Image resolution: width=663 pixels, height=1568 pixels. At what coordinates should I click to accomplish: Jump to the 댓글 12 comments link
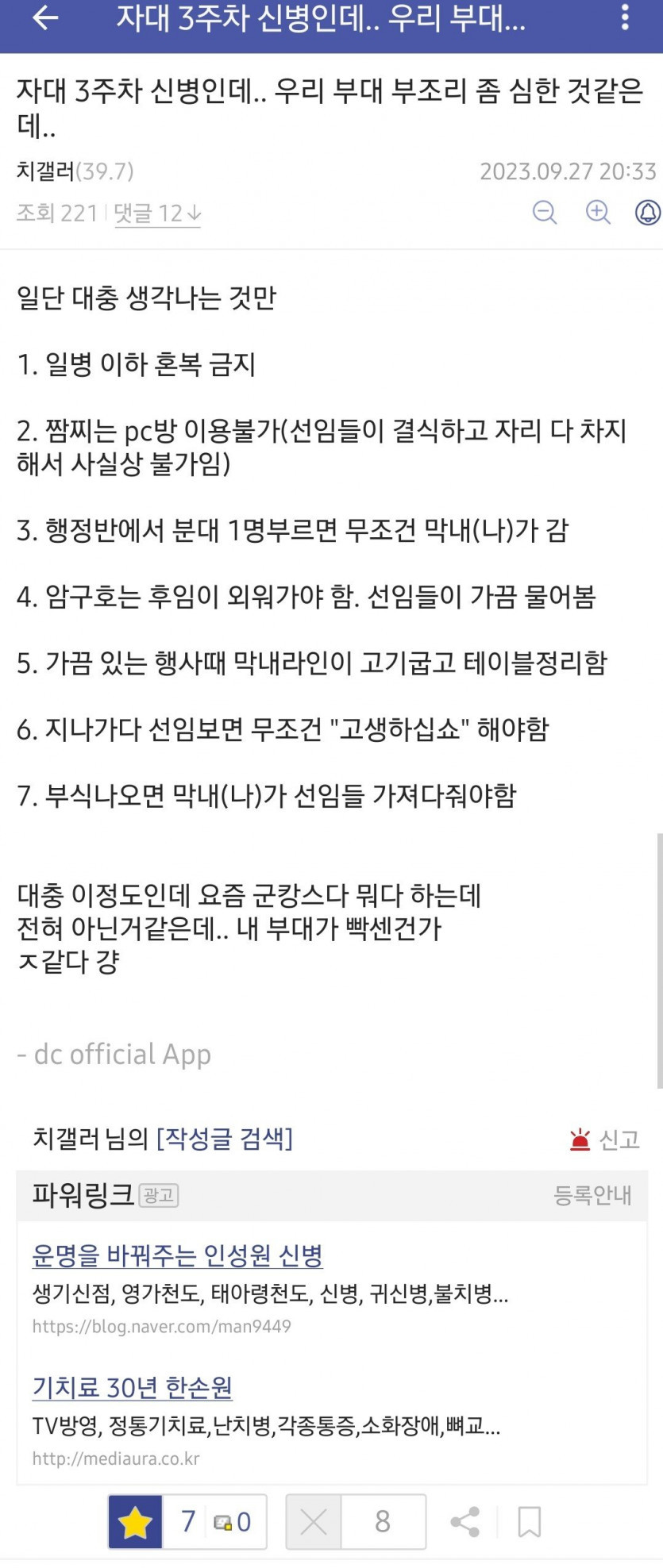(x=156, y=213)
